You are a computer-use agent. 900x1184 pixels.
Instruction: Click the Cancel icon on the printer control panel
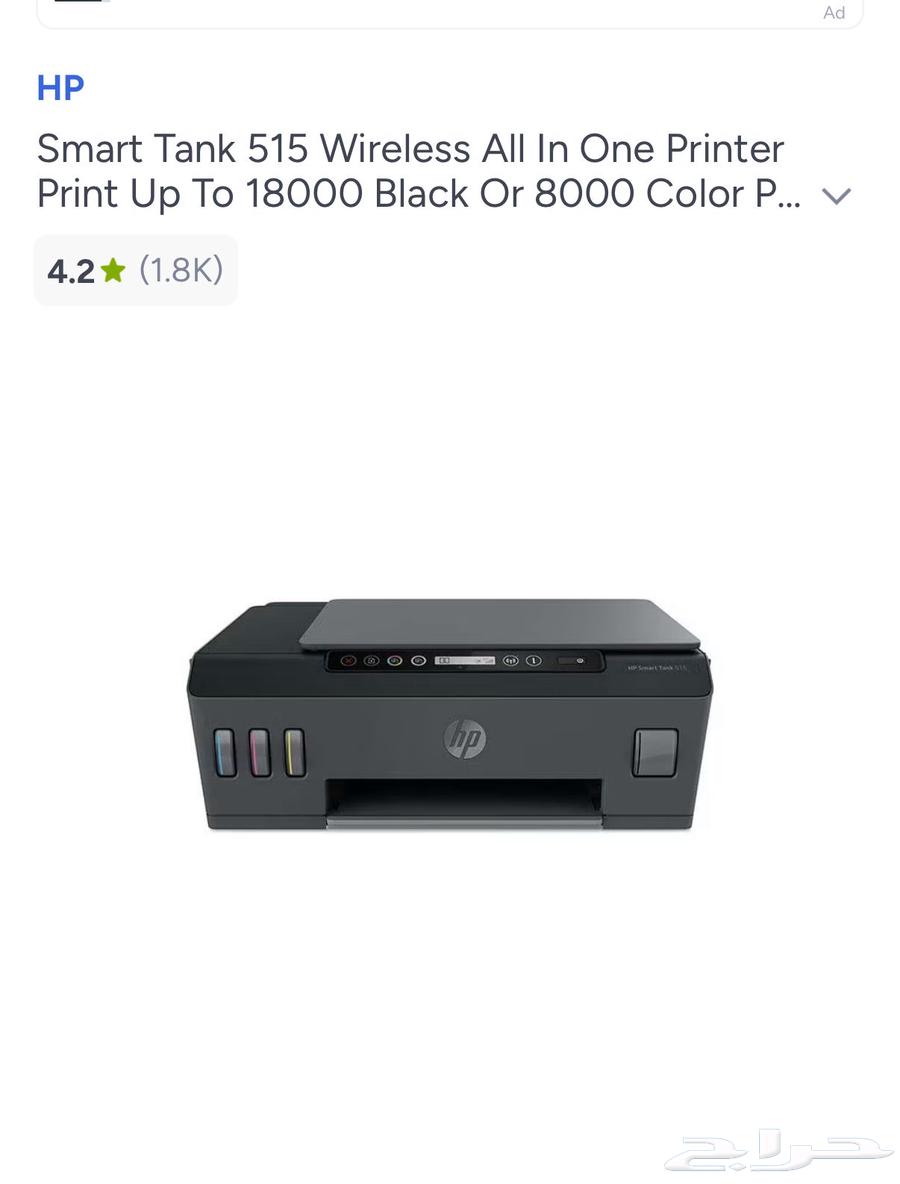click(347, 660)
